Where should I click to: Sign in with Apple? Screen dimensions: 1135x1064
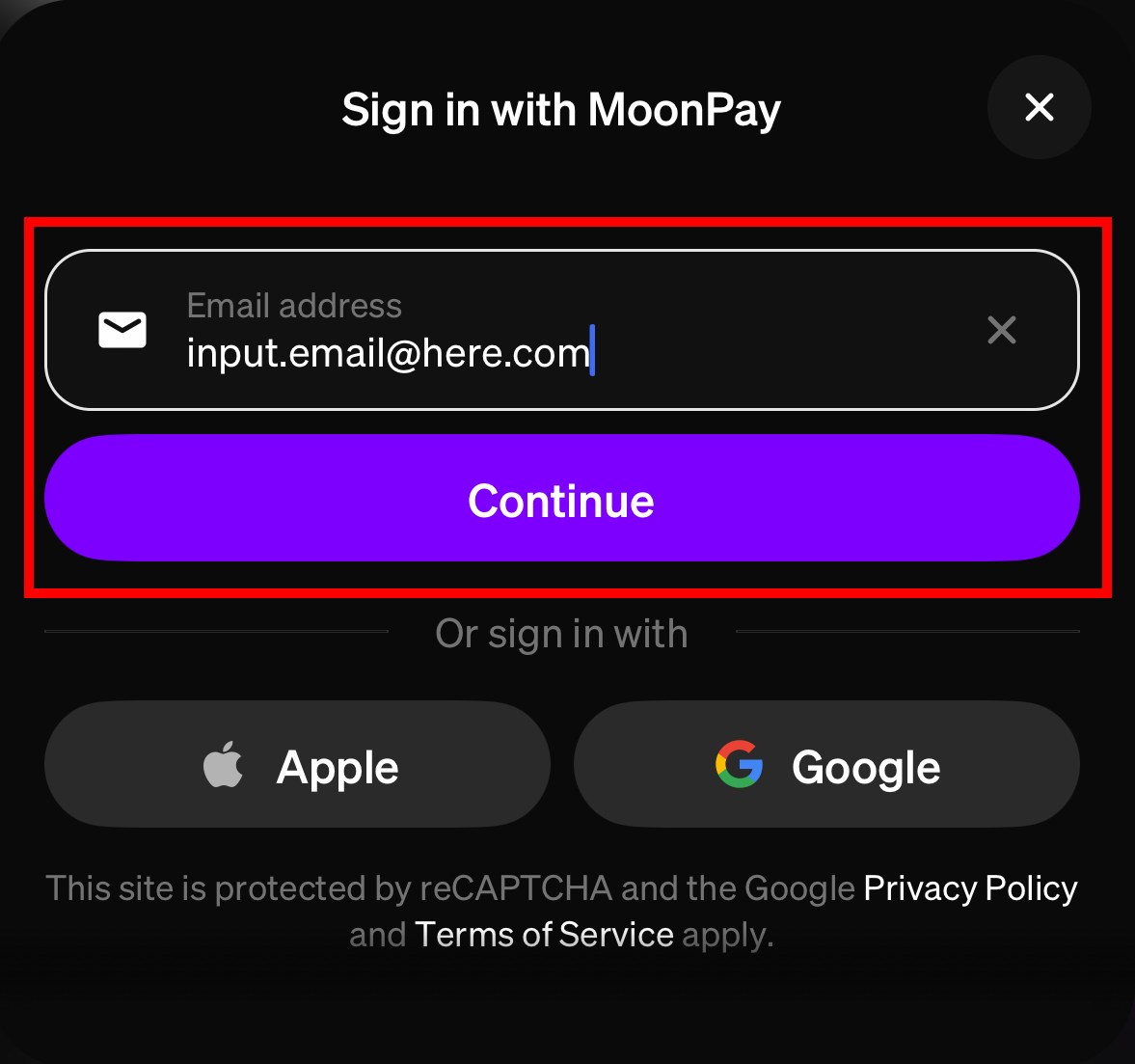(x=297, y=764)
